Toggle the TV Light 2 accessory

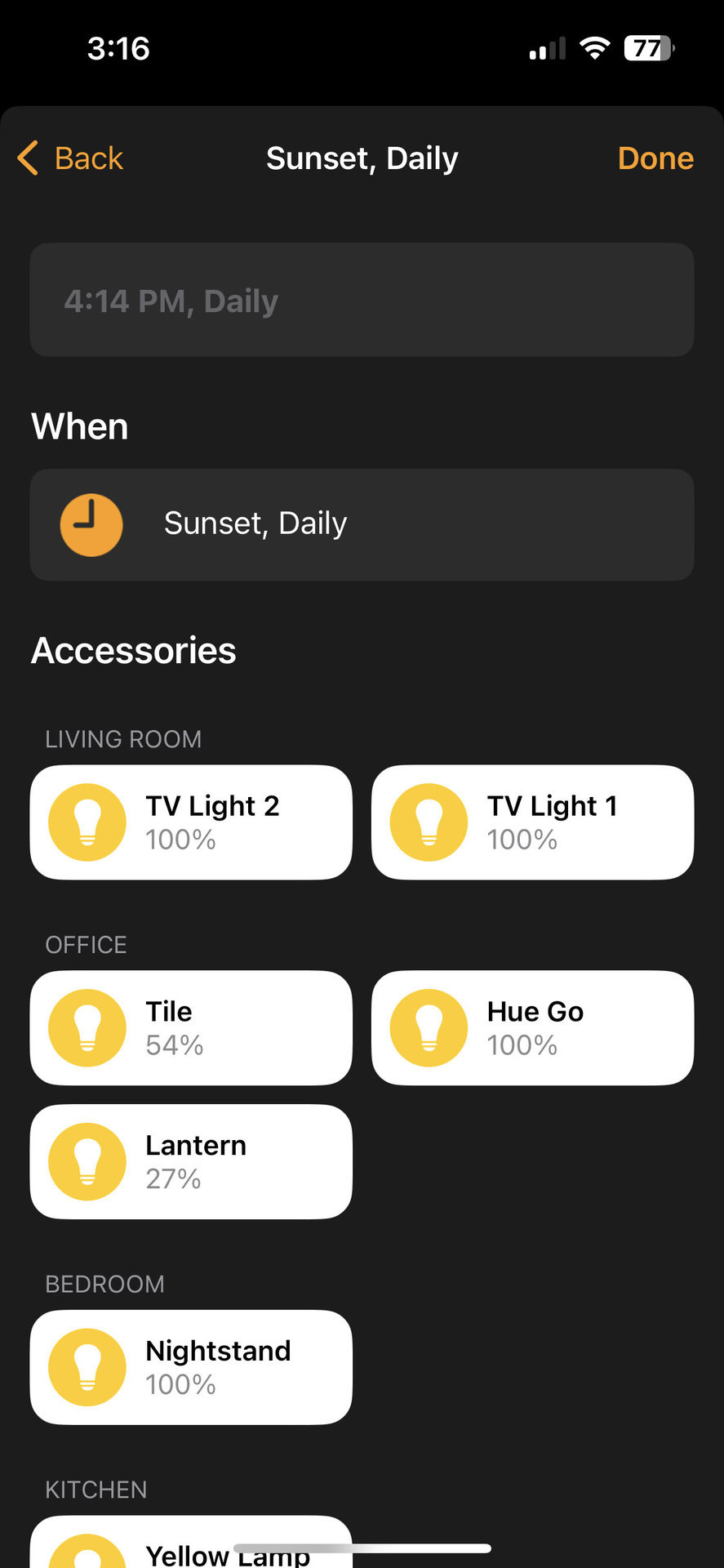tap(191, 822)
